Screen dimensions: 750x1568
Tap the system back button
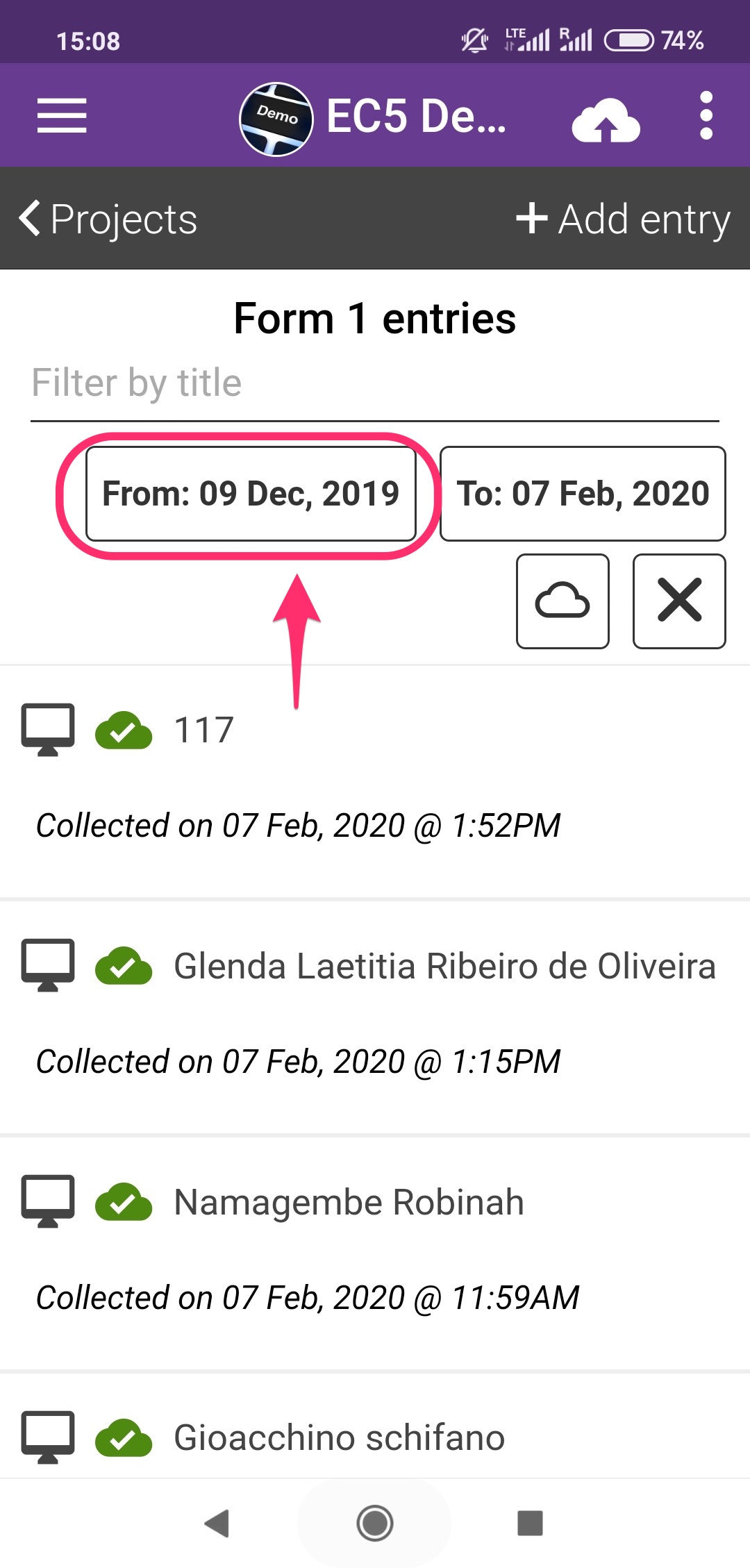[217, 1524]
